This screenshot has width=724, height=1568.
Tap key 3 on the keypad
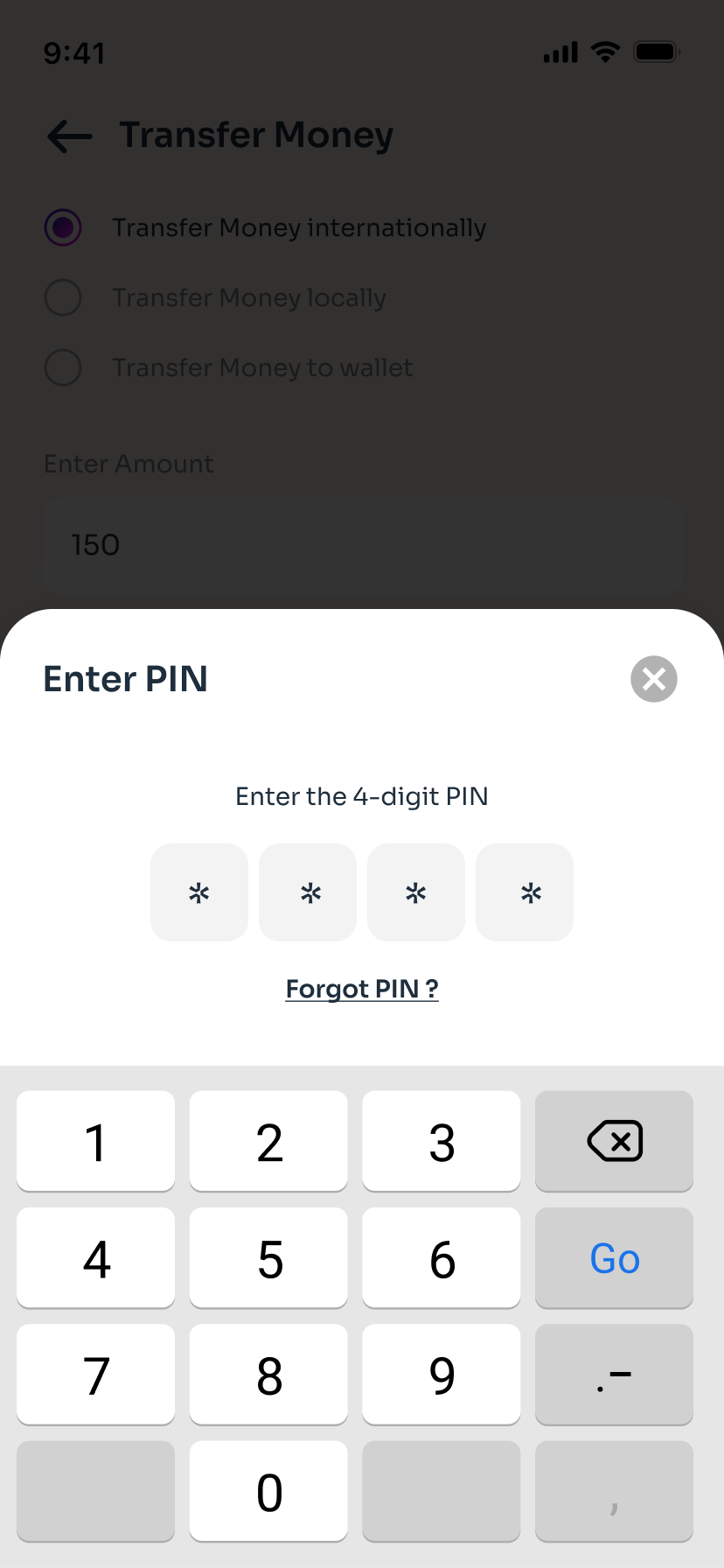442,1141
